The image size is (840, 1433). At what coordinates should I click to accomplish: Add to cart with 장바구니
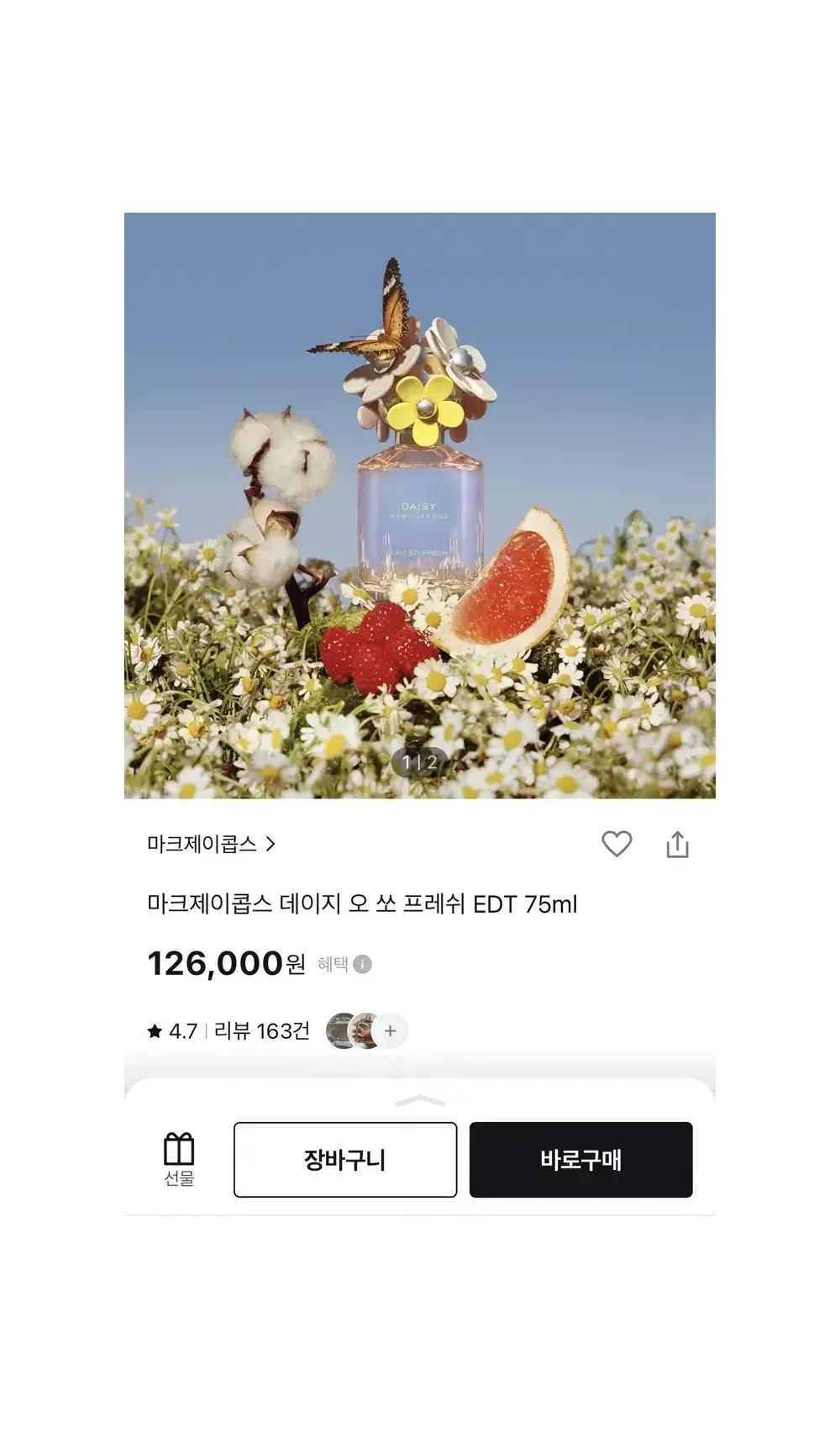click(x=345, y=1160)
